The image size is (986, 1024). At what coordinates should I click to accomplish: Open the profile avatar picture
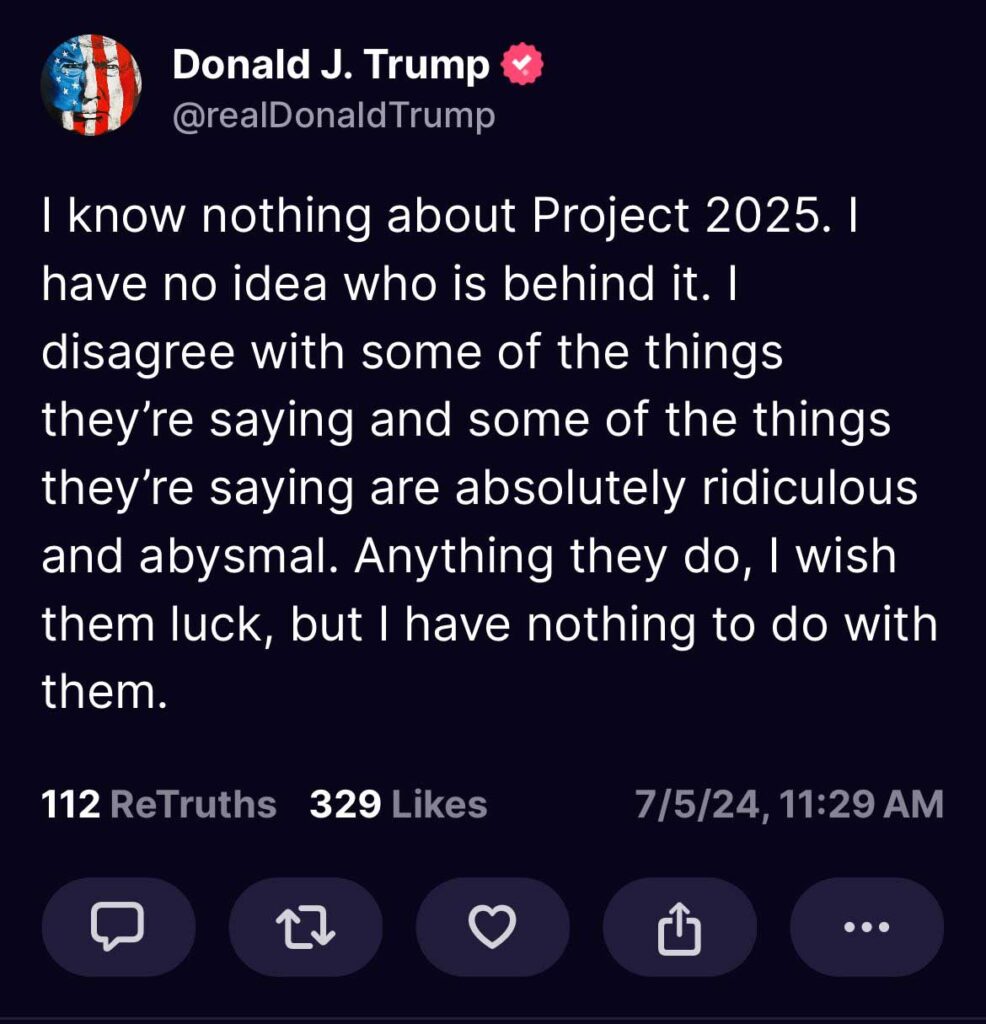coord(91,85)
